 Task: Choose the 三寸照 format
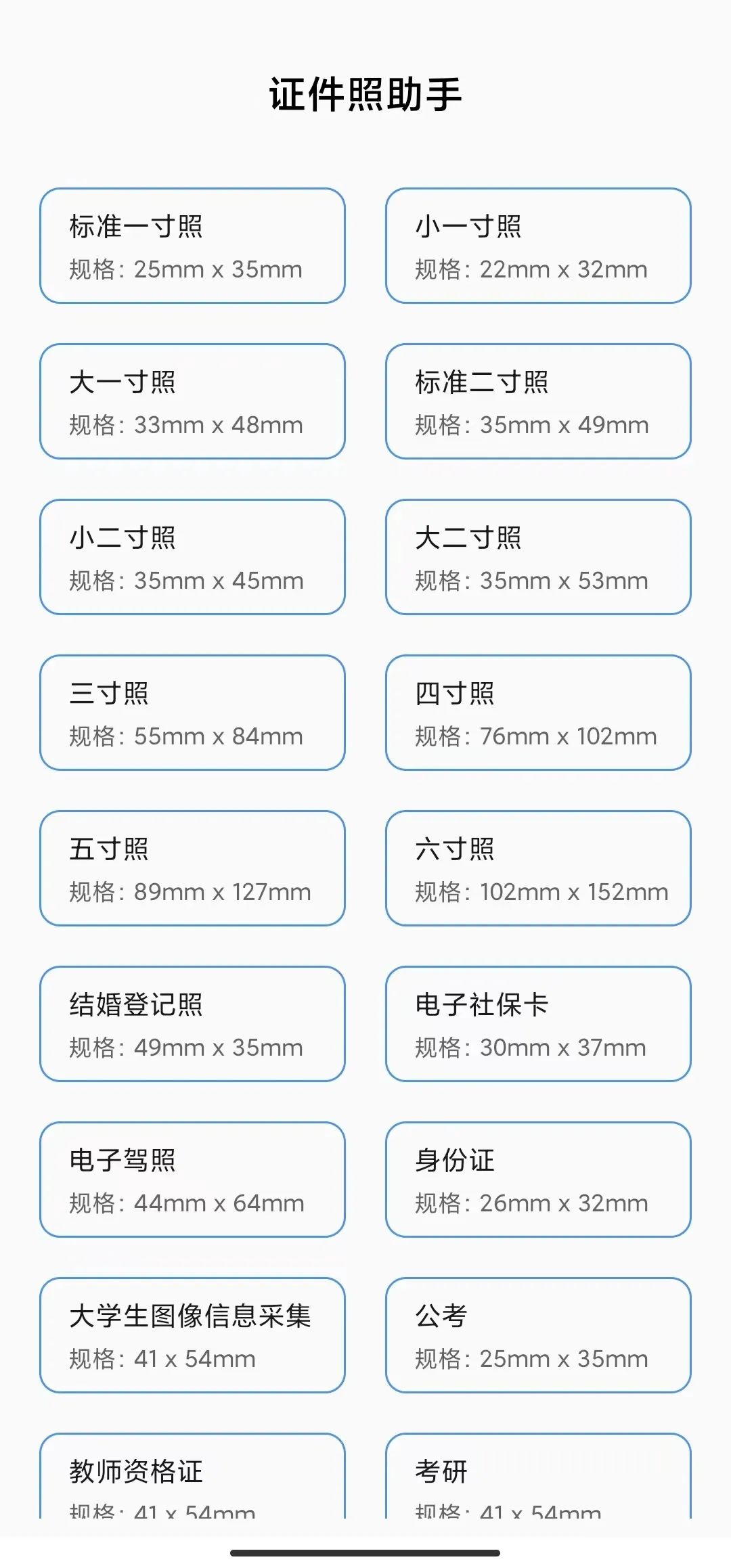point(192,713)
